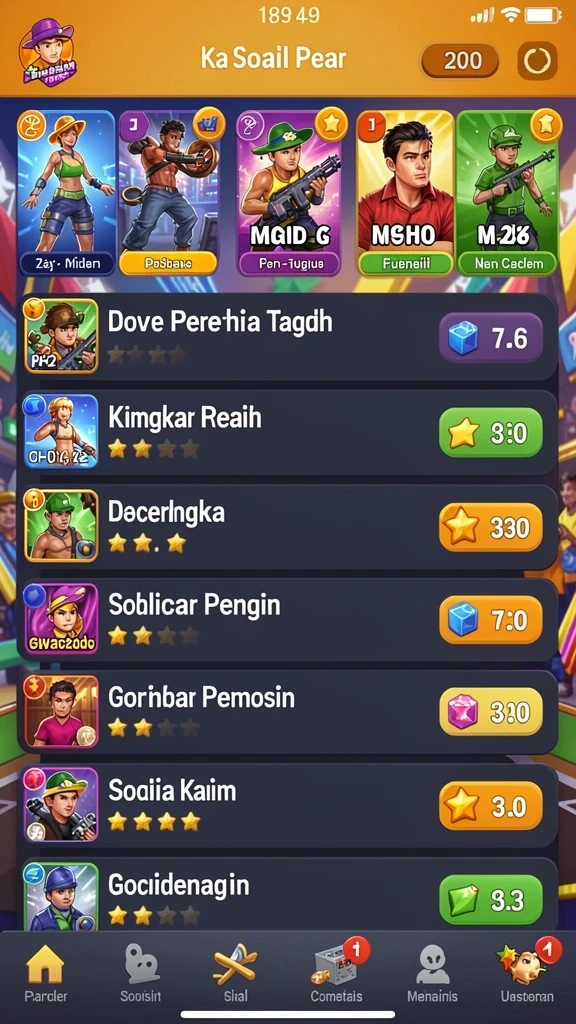Choose the MSHO Fueneiil card
This screenshot has height=1024, width=576.
click(x=404, y=193)
